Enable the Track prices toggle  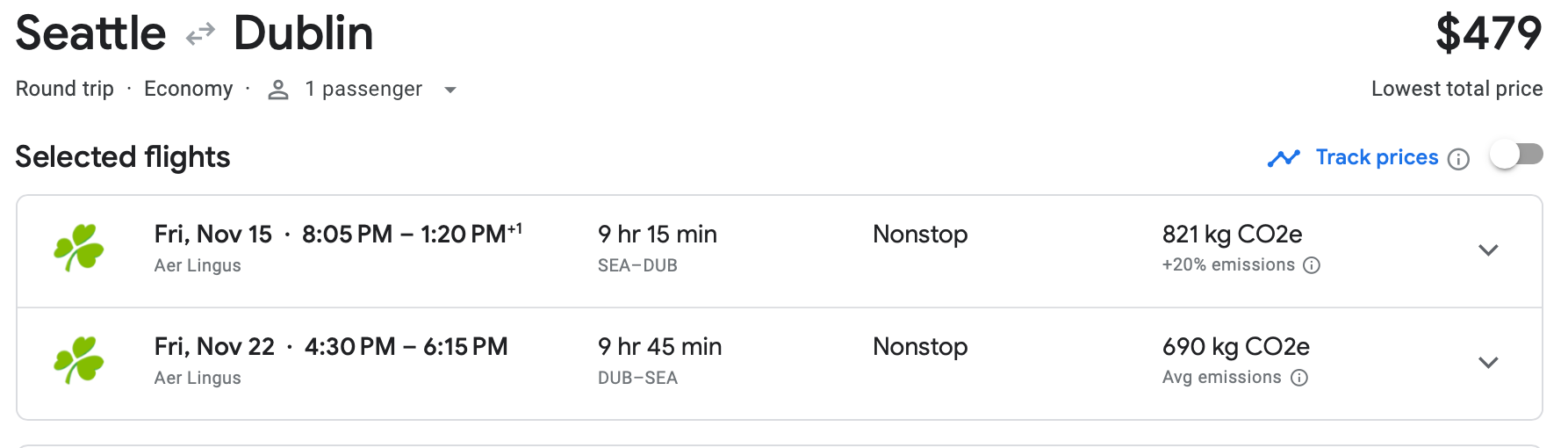point(1516,155)
